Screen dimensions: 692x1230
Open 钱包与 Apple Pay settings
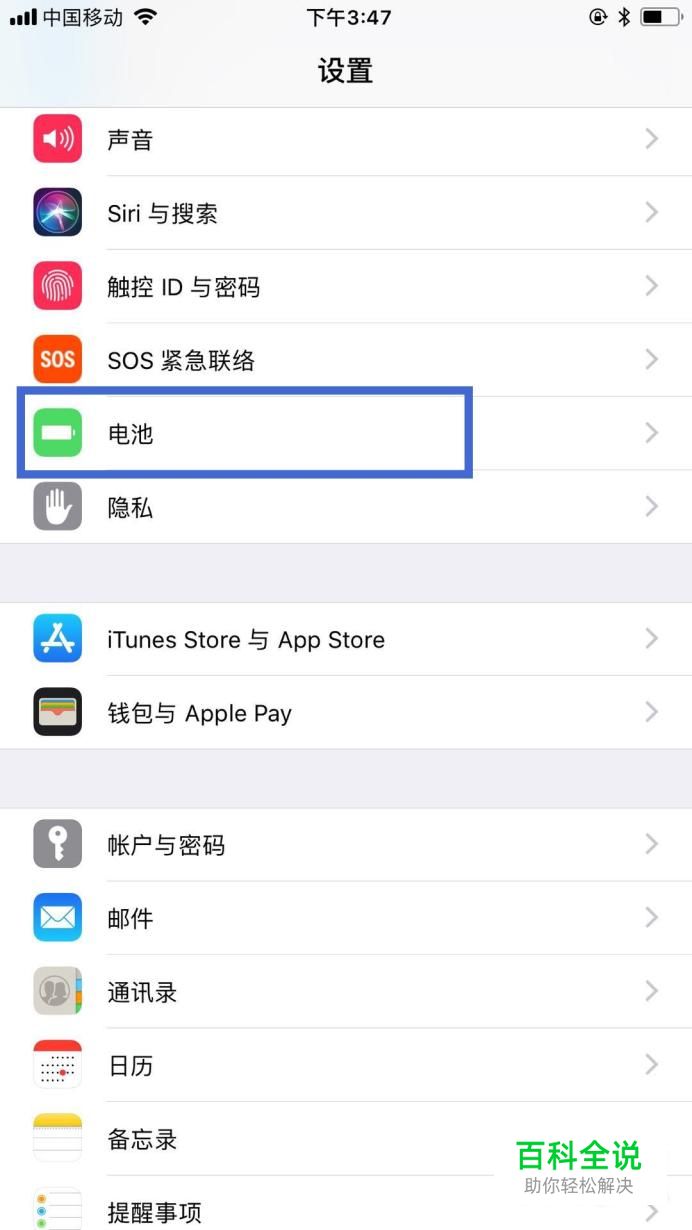[x=345, y=713]
